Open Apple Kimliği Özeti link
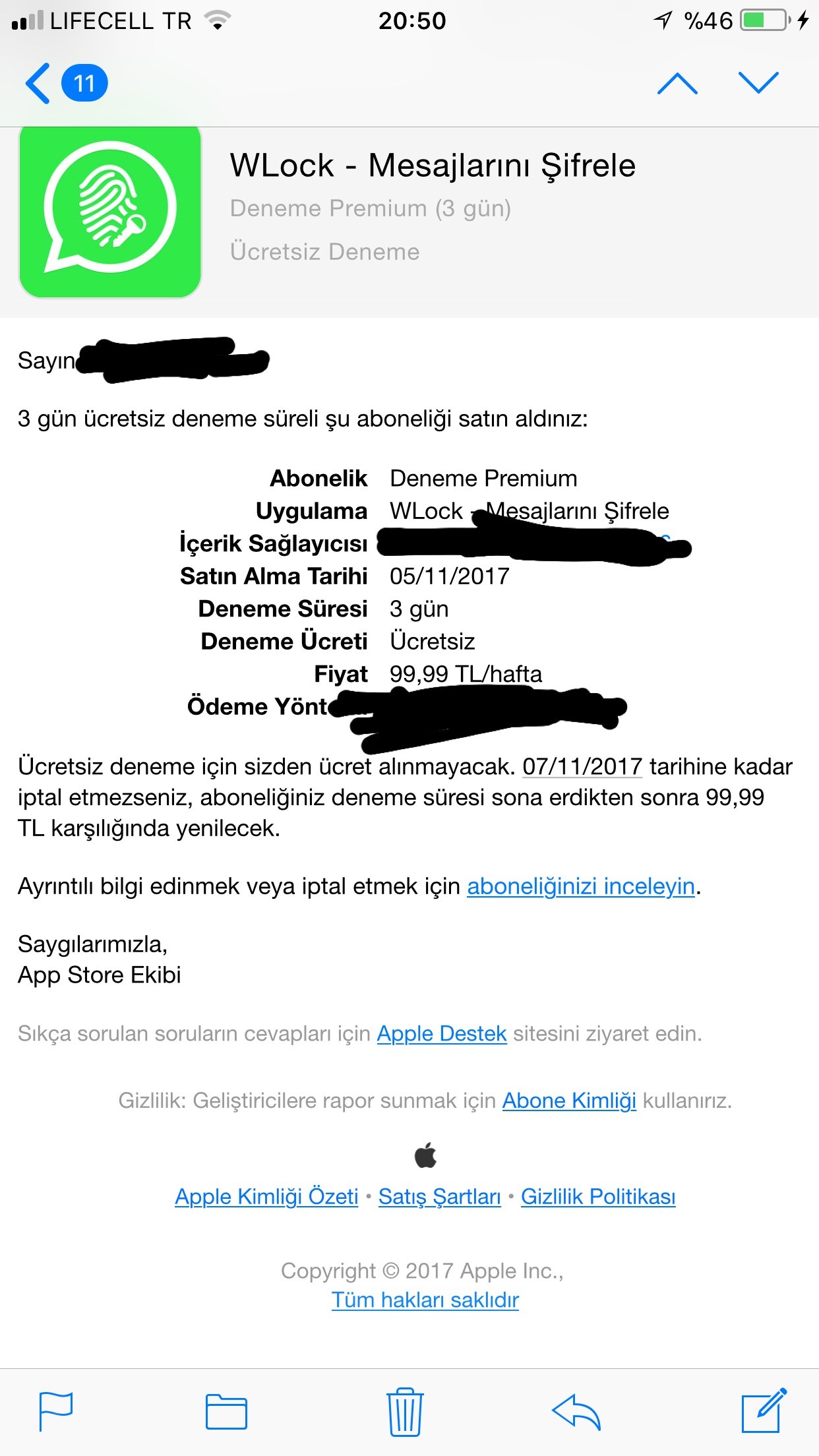The image size is (819, 1456). click(266, 1196)
